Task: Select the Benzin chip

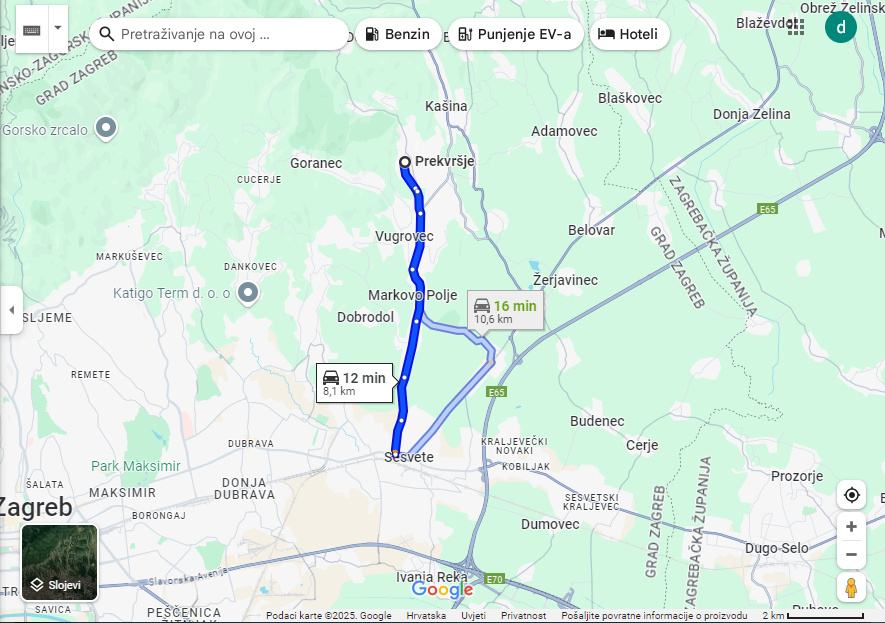Action: point(399,34)
